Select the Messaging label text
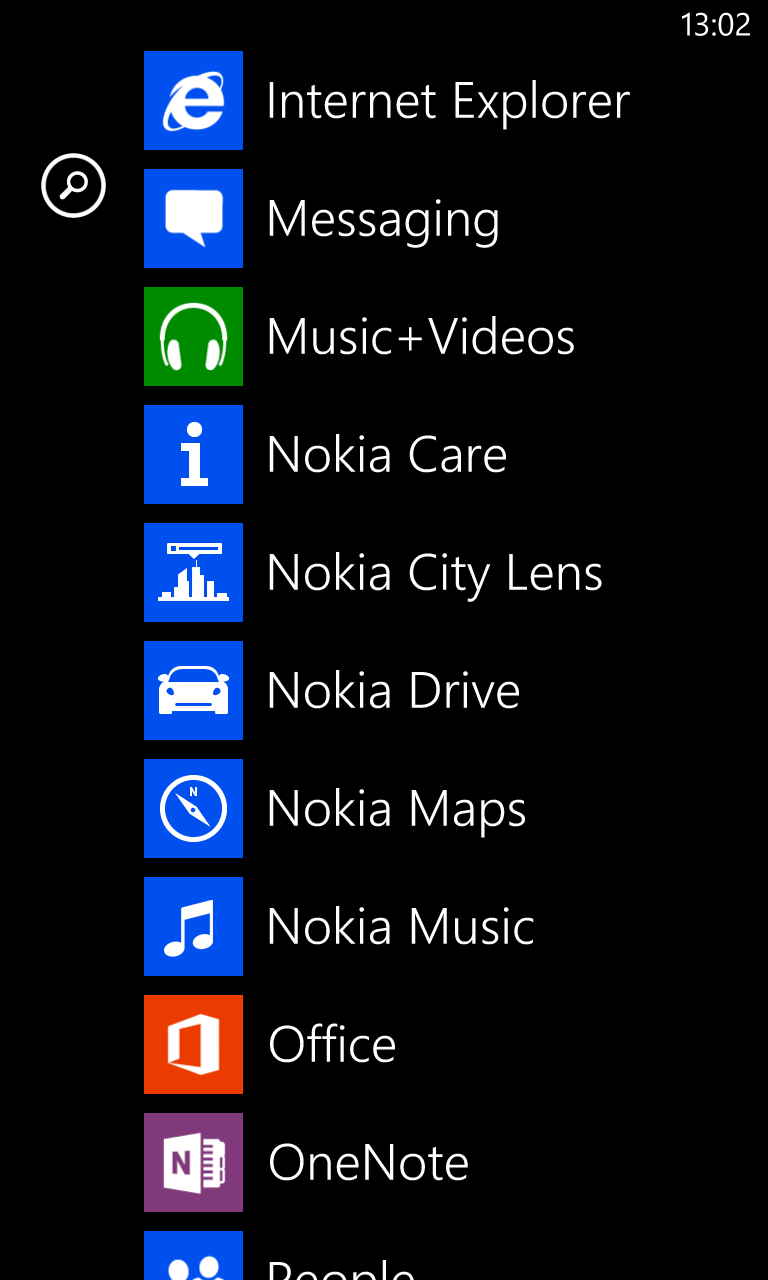This screenshot has width=768, height=1280. pyautogui.click(x=383, y=219)
